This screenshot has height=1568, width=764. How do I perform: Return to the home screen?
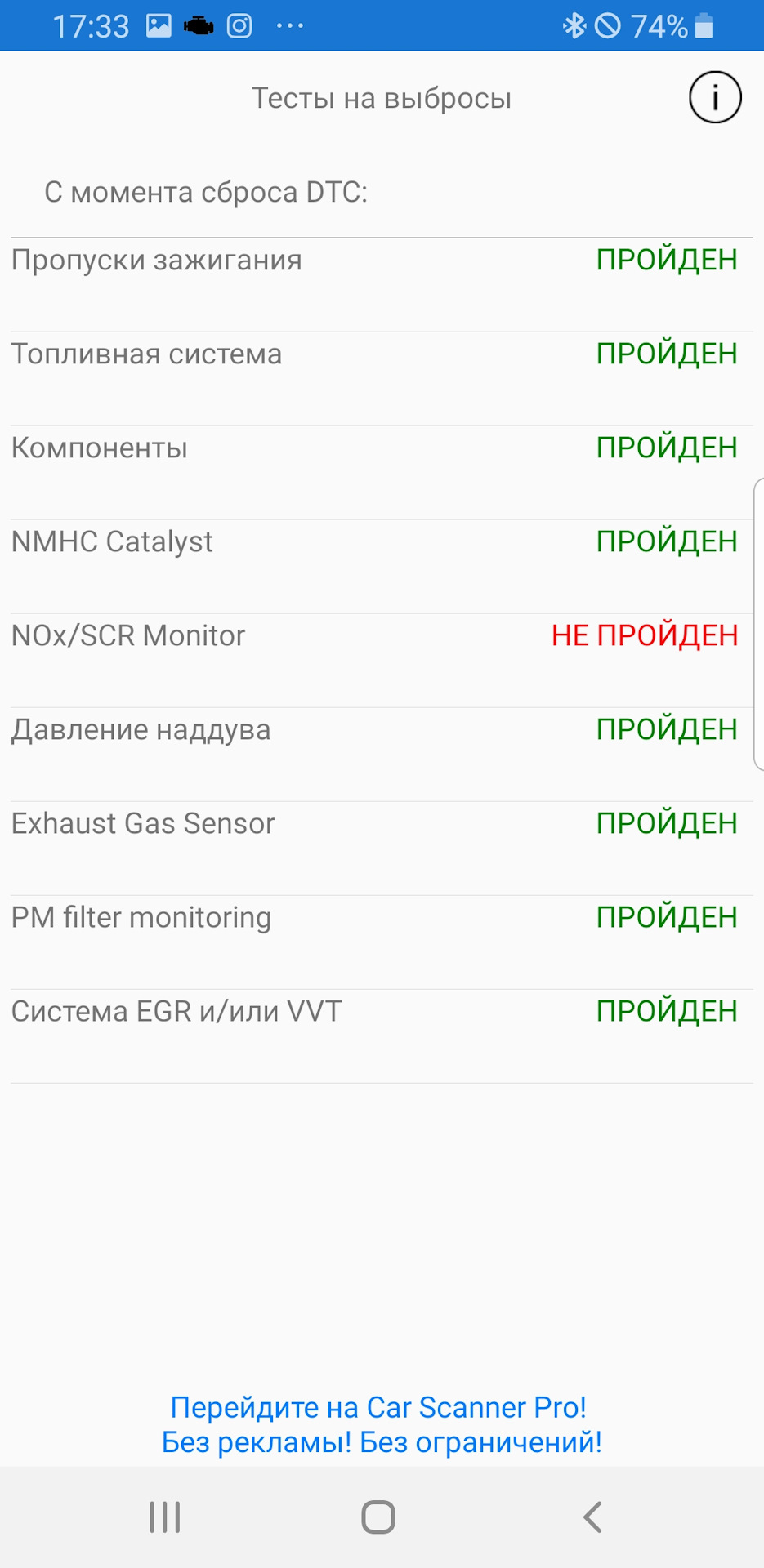pos(378,1517)
